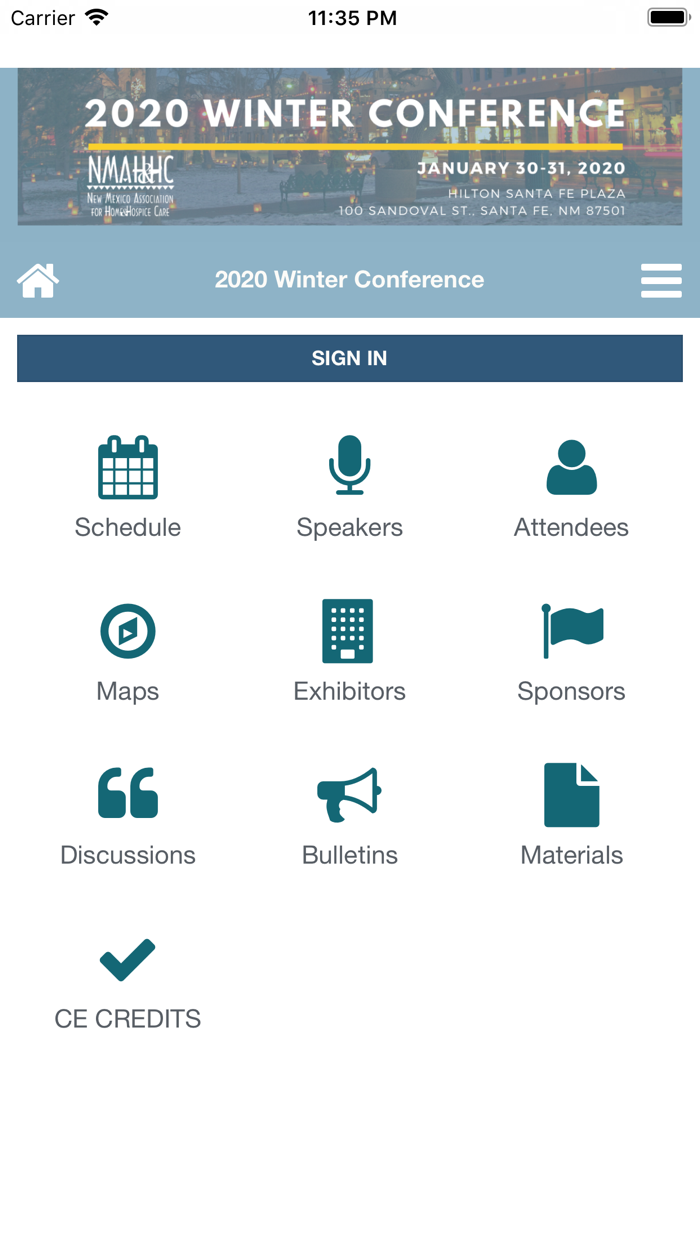View the Speakers list
The width and height of the screenshot is (700, 1244).
pyautogui.click(x=349, y=487)
